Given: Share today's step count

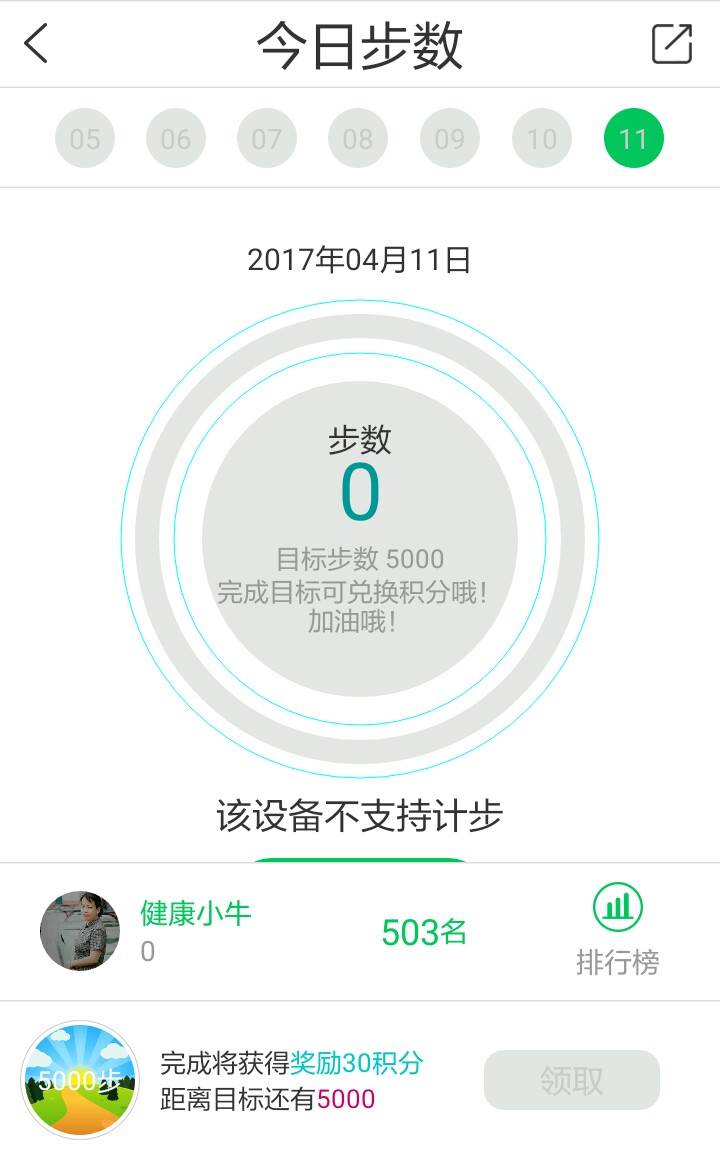Looking at the screenshot, I should click(x=671, y=44).
